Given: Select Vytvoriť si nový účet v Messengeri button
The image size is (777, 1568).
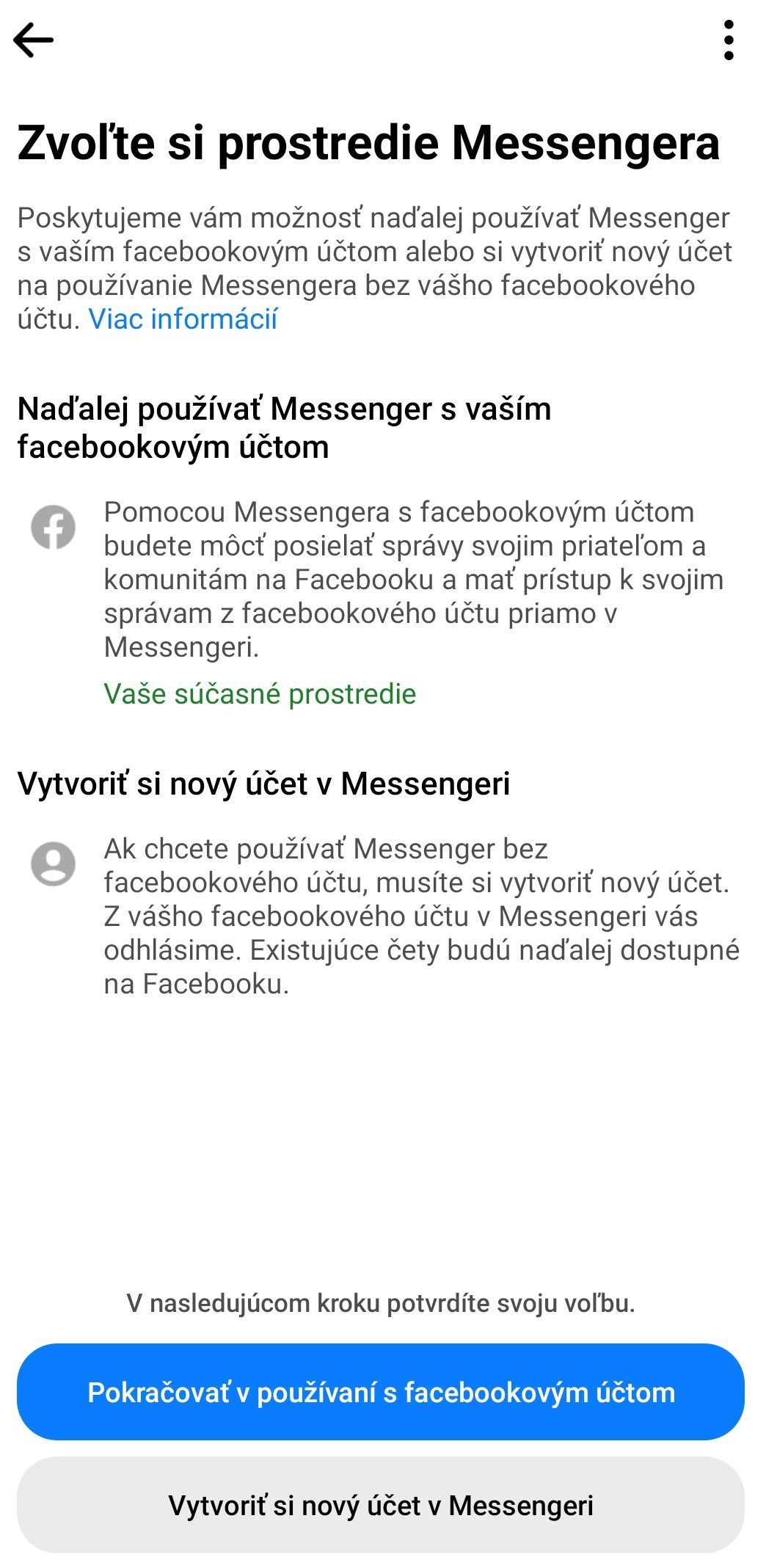Looking at the screenshot, I should [381, 1505].
